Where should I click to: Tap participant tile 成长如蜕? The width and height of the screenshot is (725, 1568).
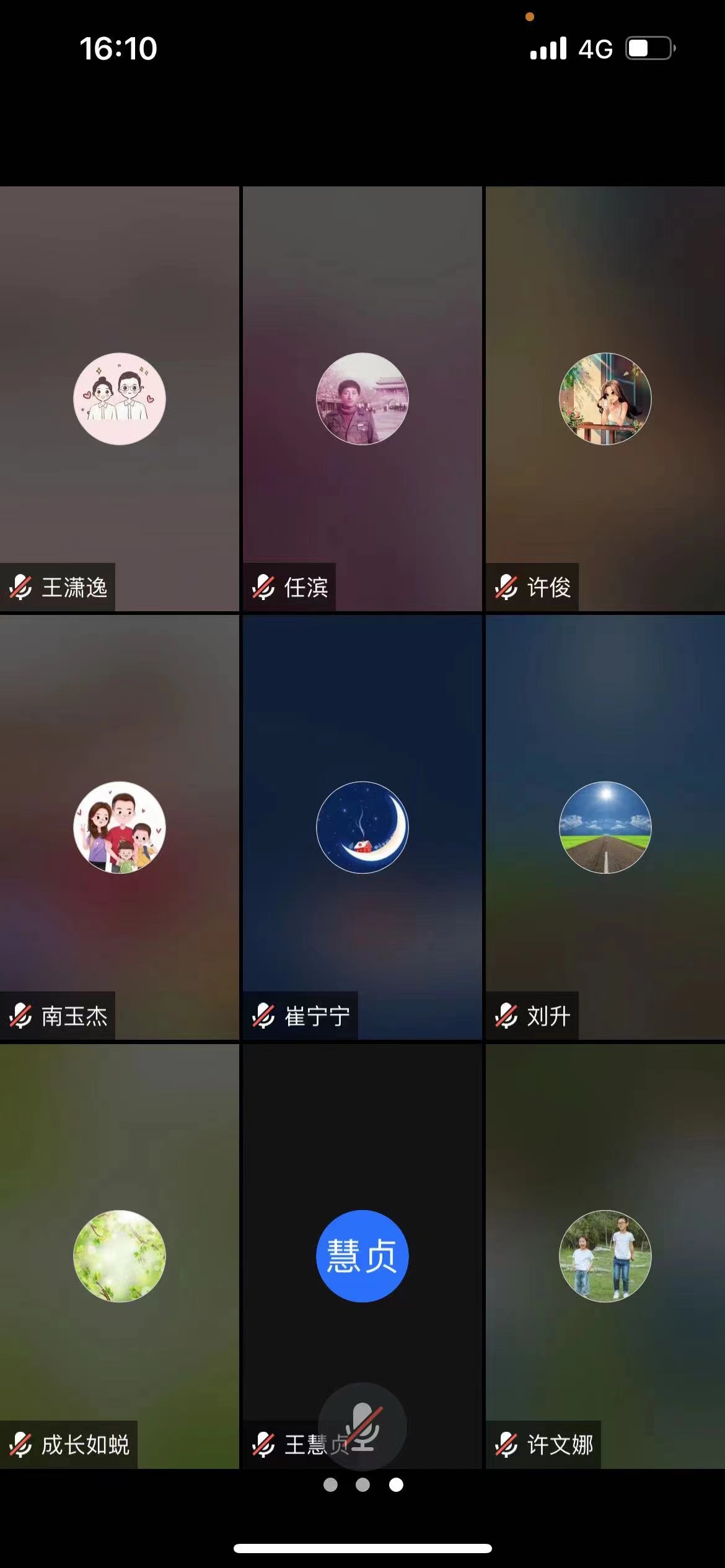(x=120, y=1256)
